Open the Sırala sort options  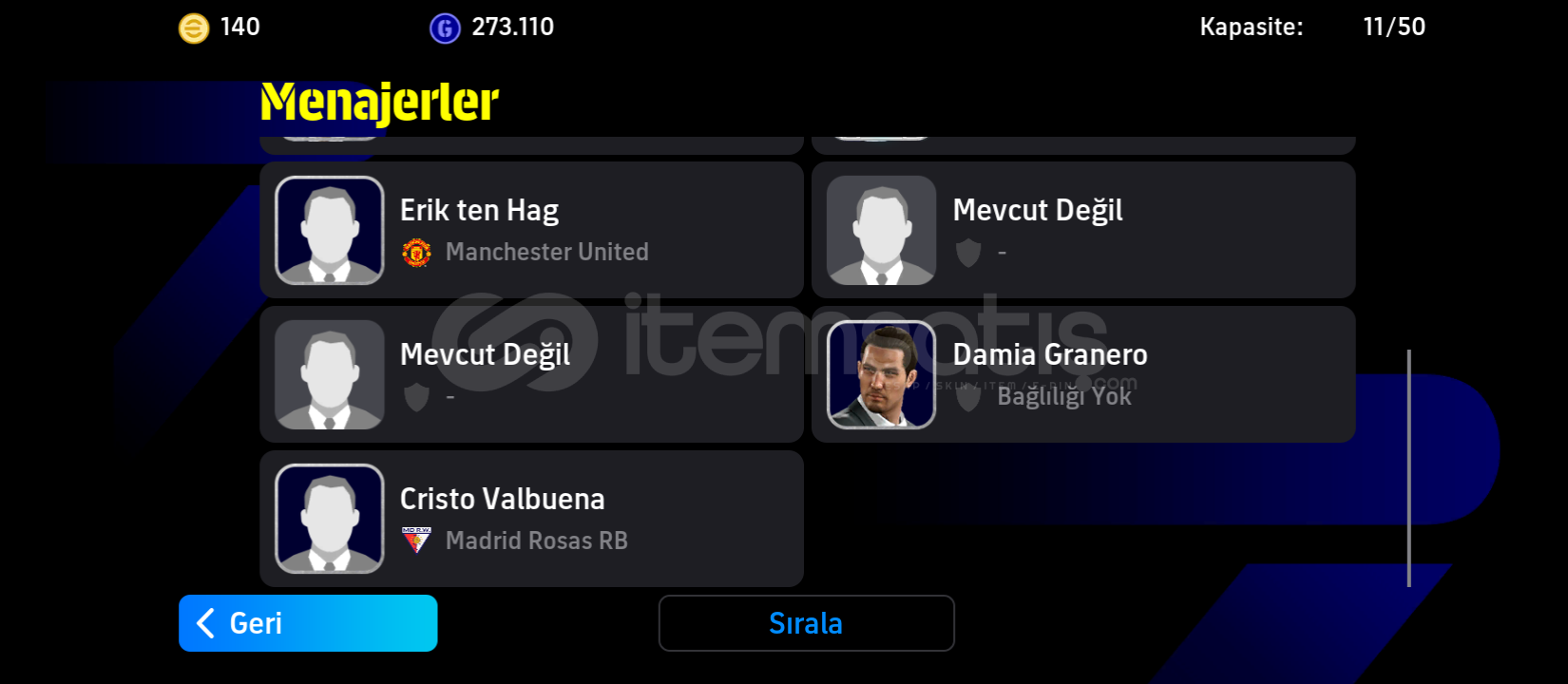pos(806,623)
